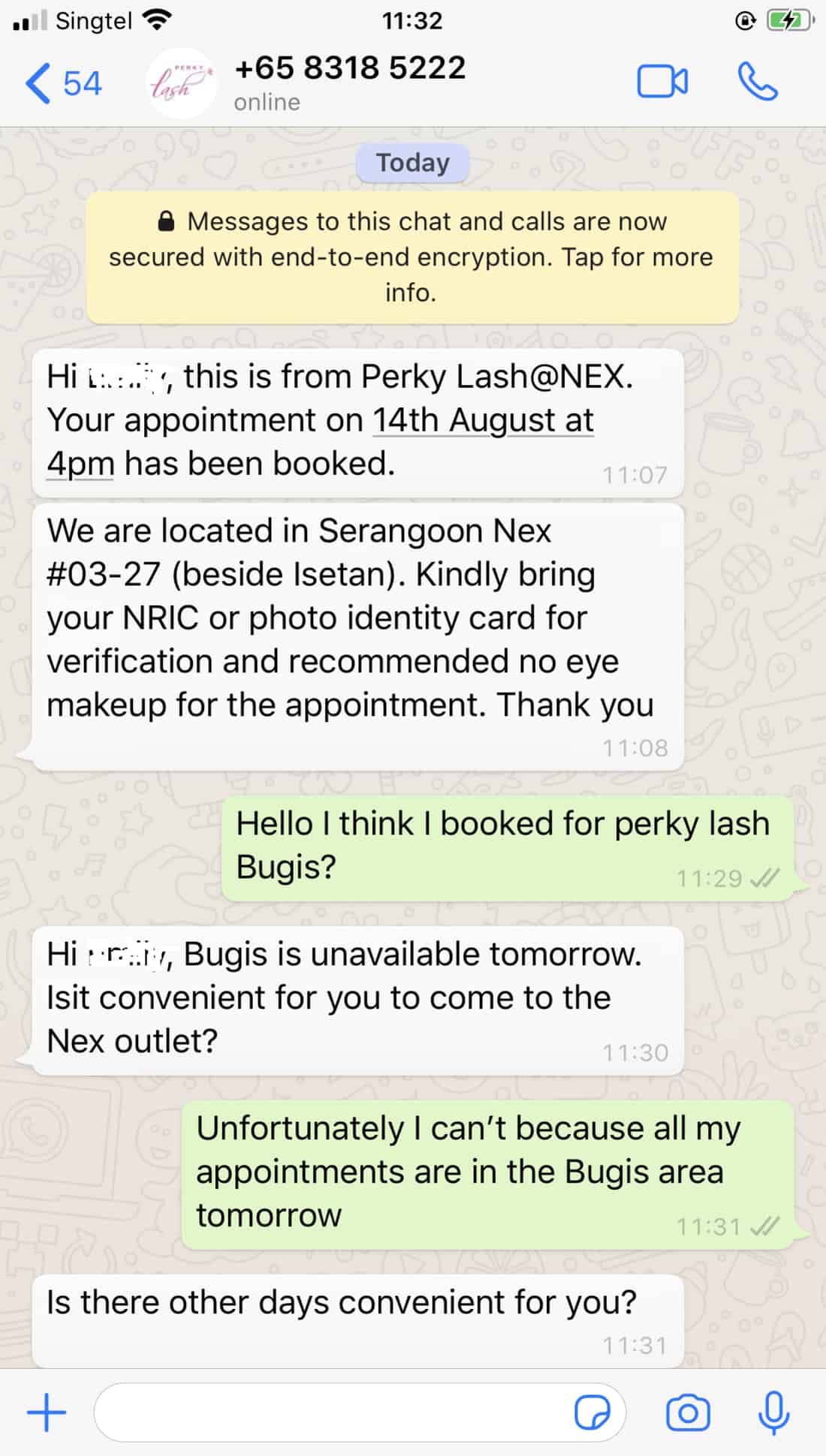Viewport: 826px width, 1456px height.
Task: Record a voice message with the microphone
Action: click(773, 1412)
